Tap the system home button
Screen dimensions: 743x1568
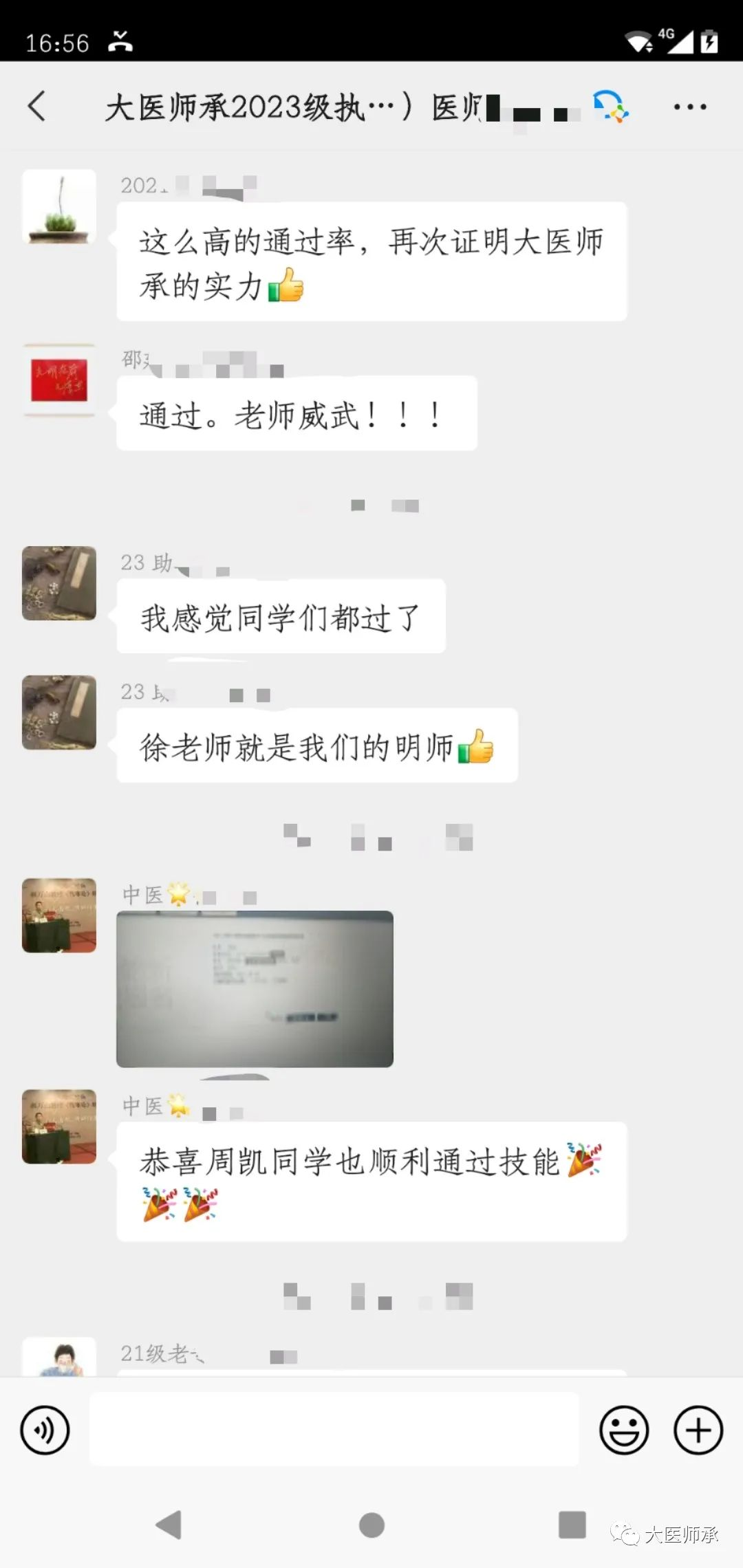pyautogui.click(x=371, y=1525)
